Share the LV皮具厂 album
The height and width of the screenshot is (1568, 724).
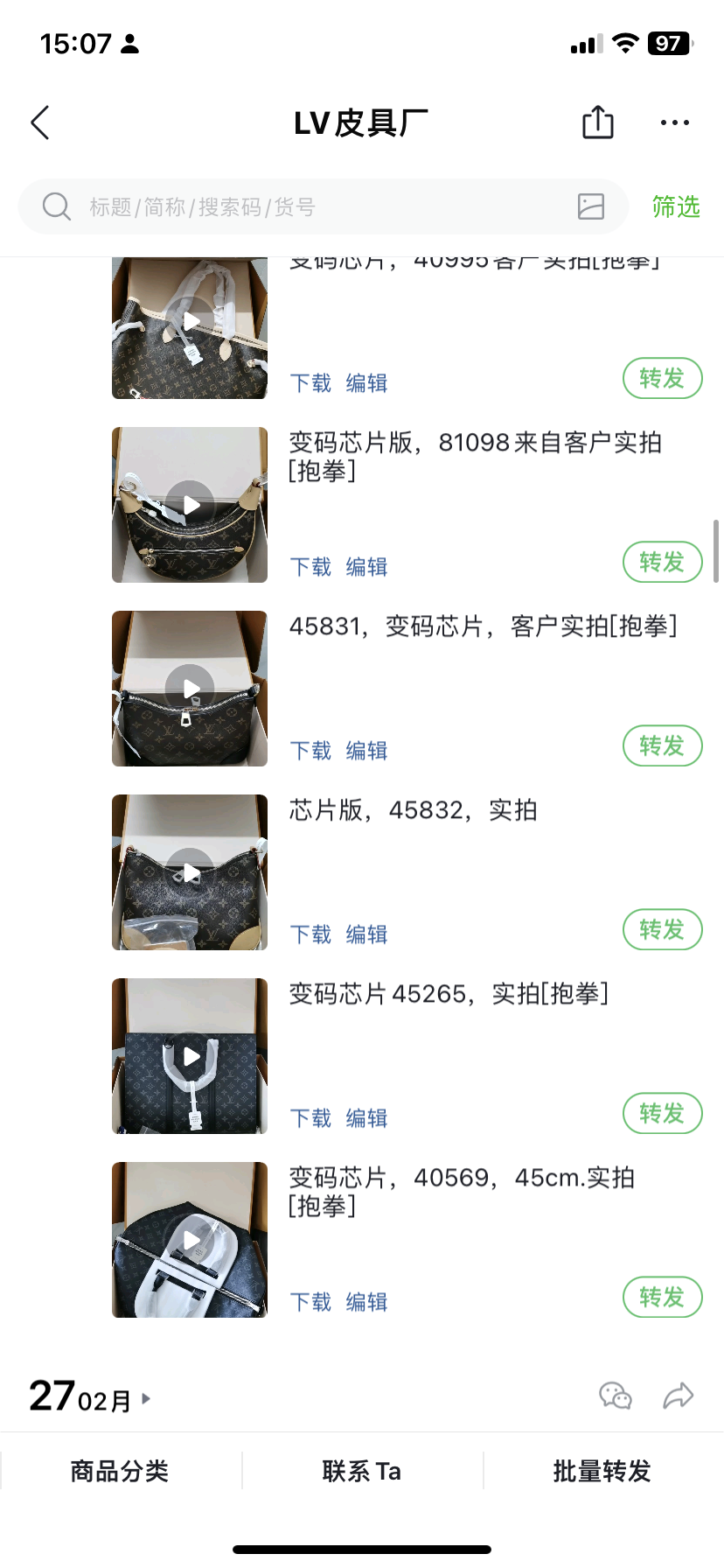point(598,122)
